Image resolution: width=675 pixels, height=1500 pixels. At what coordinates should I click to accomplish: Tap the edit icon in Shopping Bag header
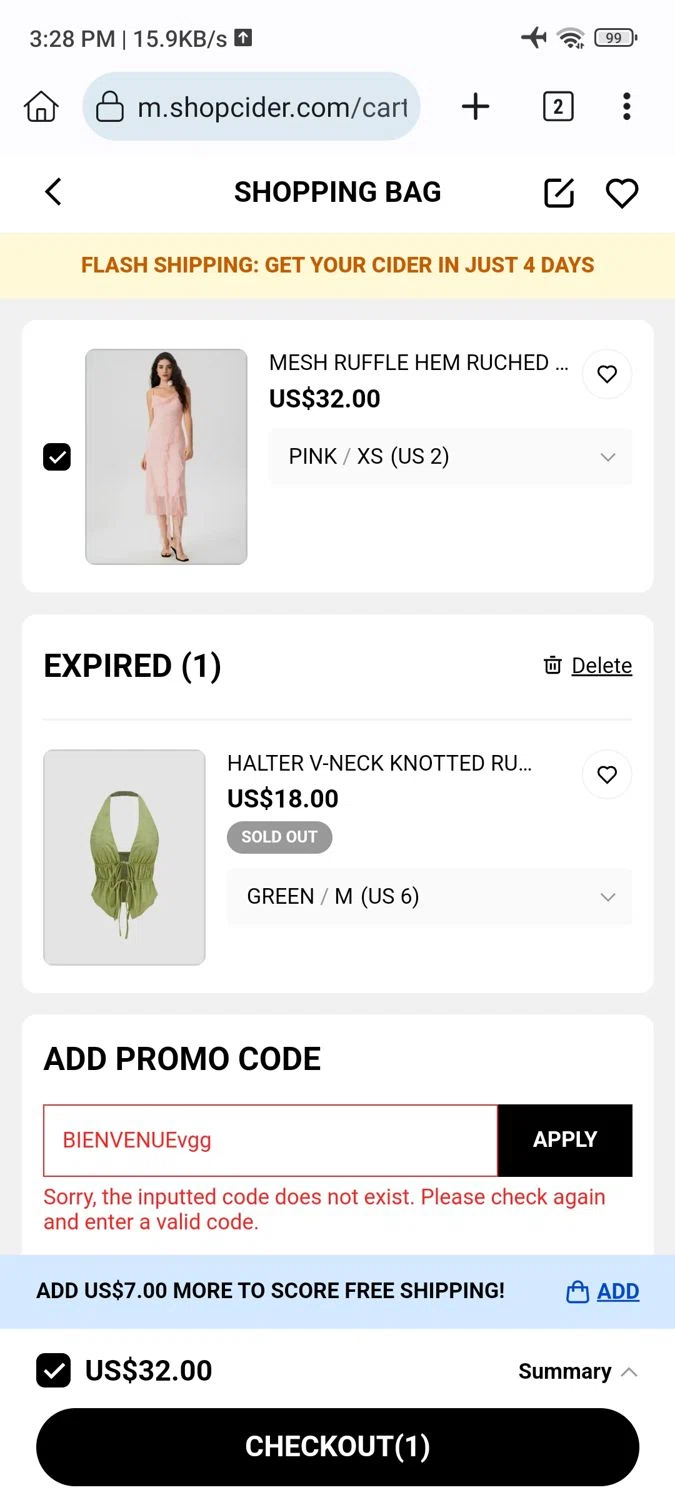[x=559, y=193]
